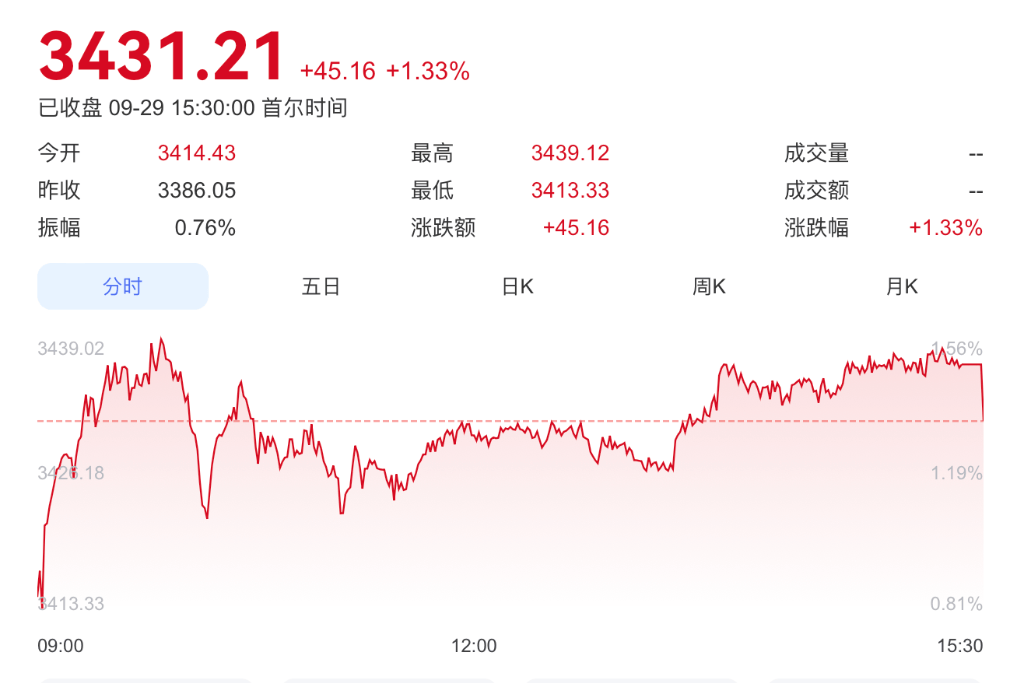Show the 月K monthly candlestick chart
Screen dimensions: 1024x683
[901, 287]
